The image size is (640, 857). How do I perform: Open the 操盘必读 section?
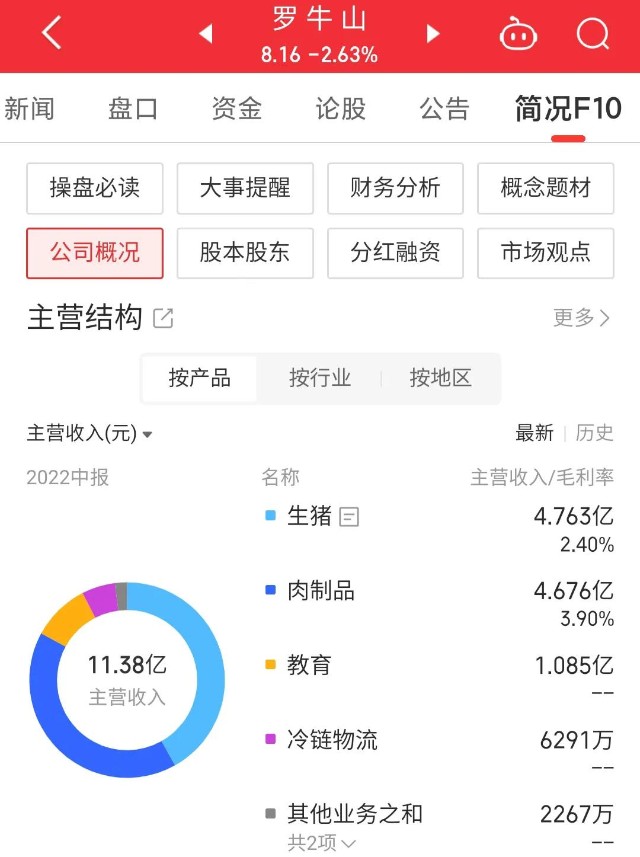(95, 188)
